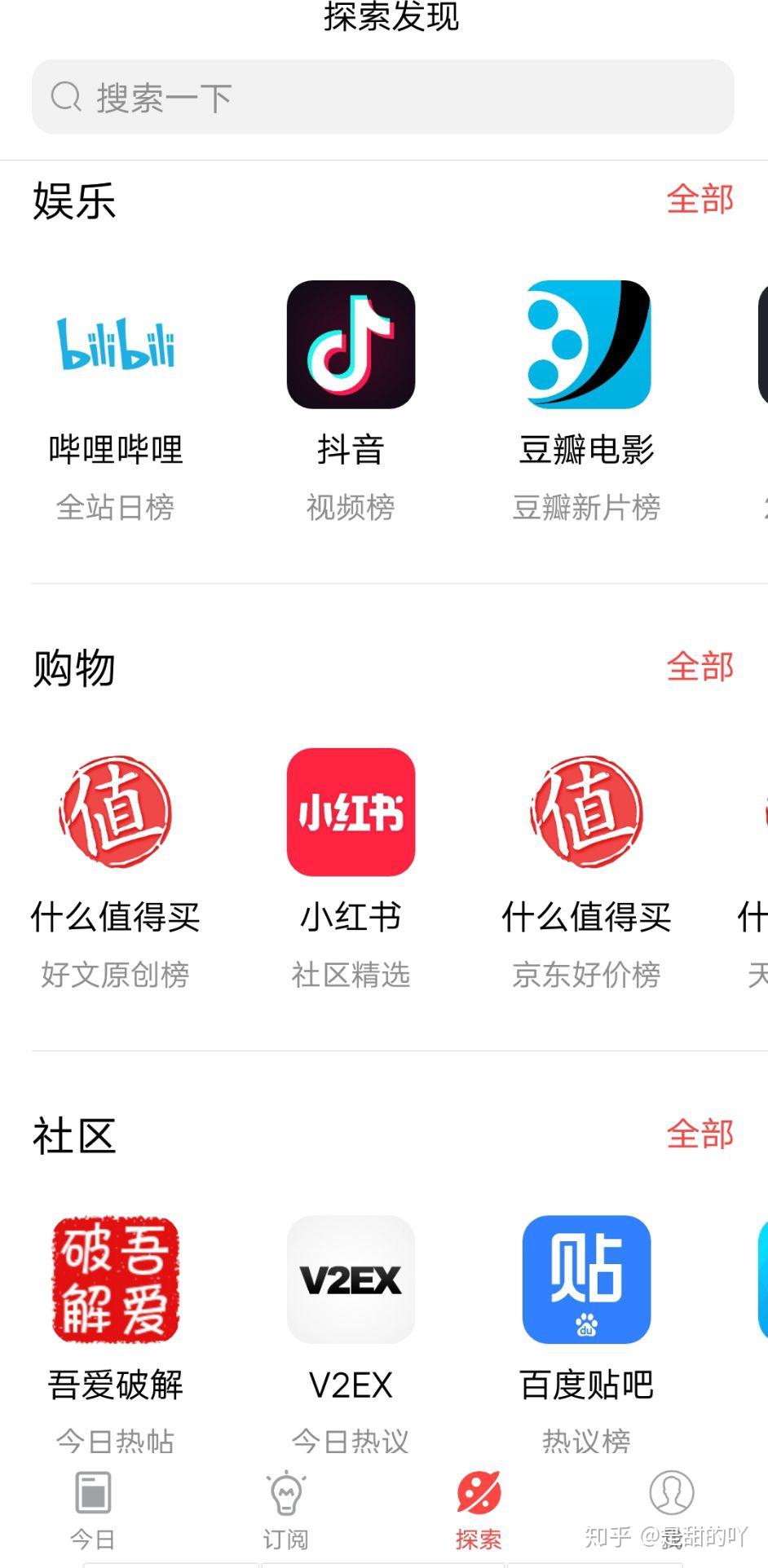Viewport: 768px width, 1568px height.
Task: Tap the 搜索一下 search box
Action: click(x=383, y=97)
